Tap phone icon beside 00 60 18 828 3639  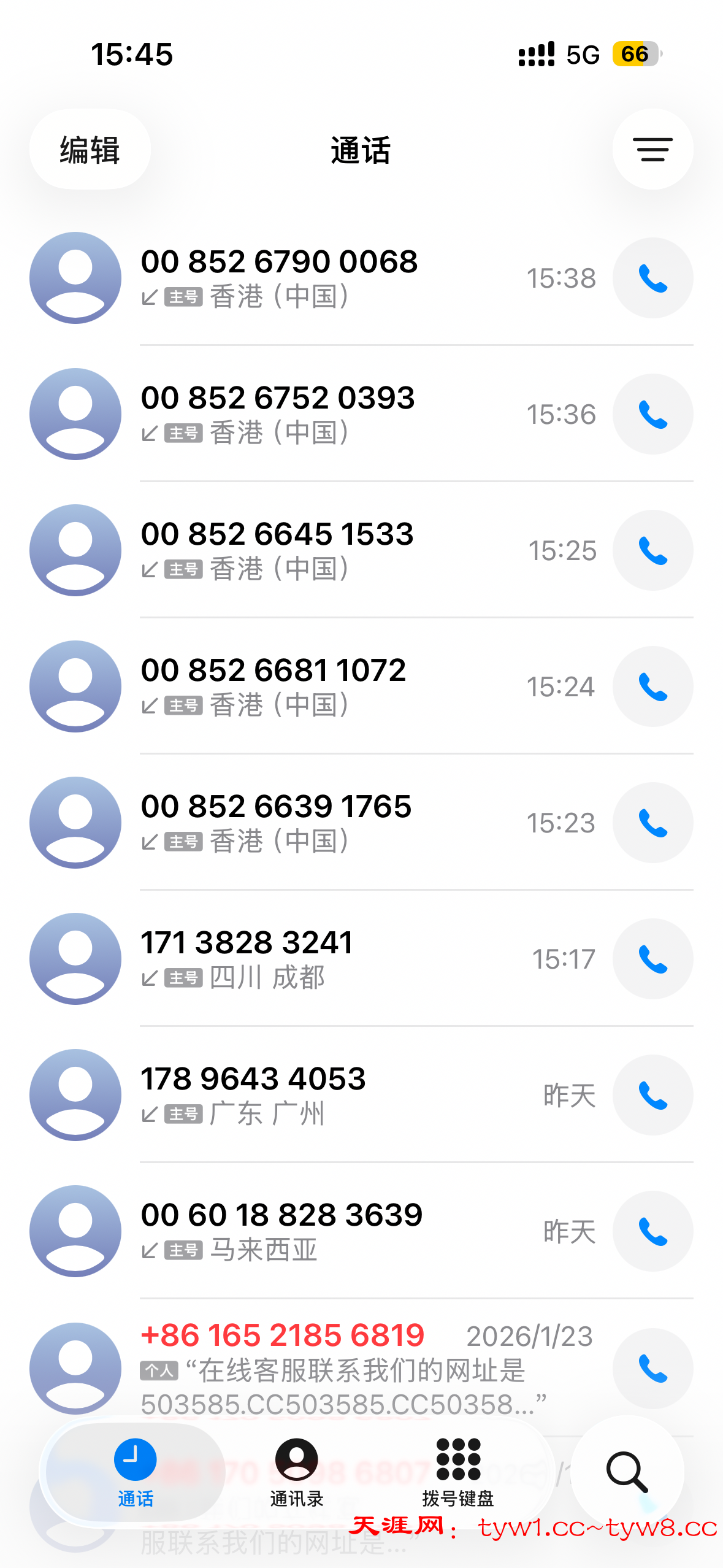coord(652,1232)
